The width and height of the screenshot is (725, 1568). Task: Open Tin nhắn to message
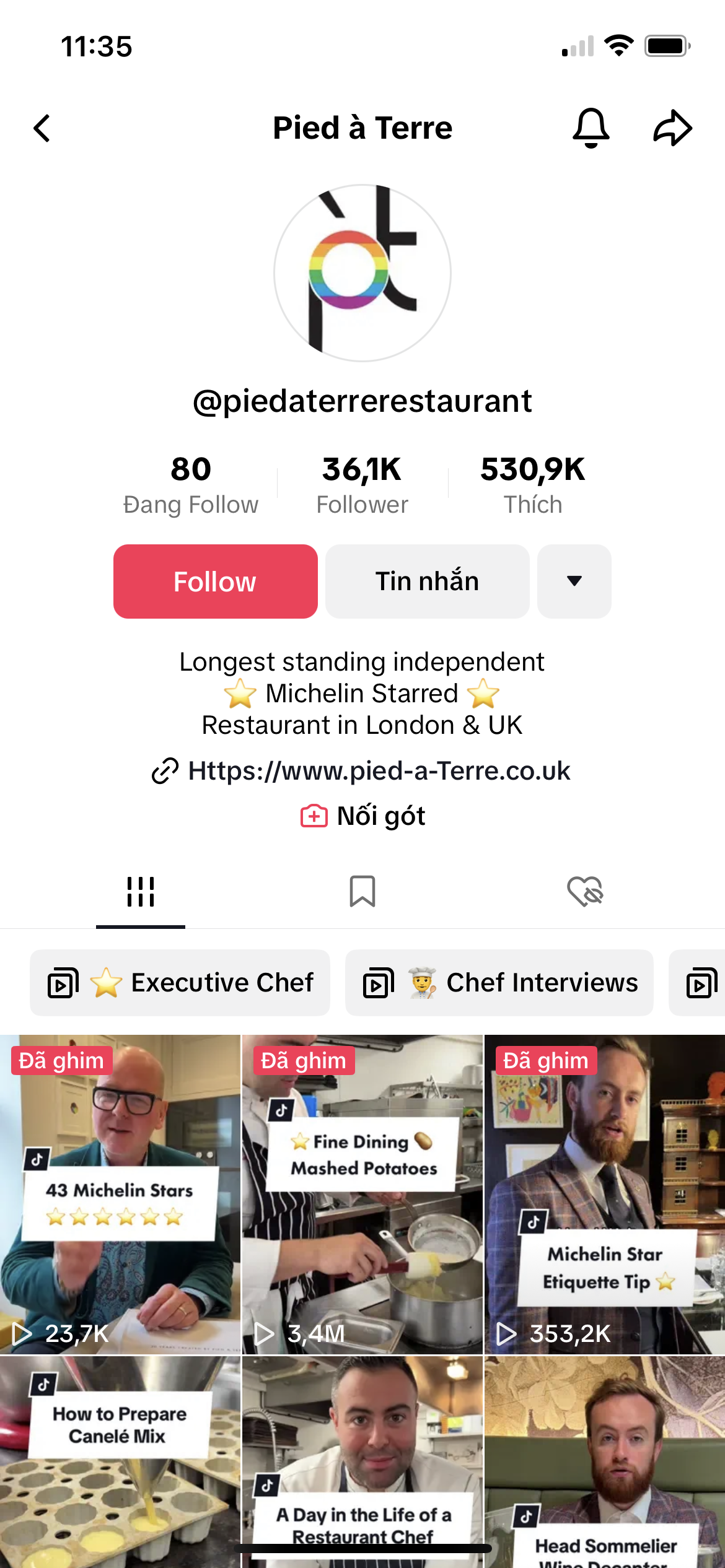[427, 581]
